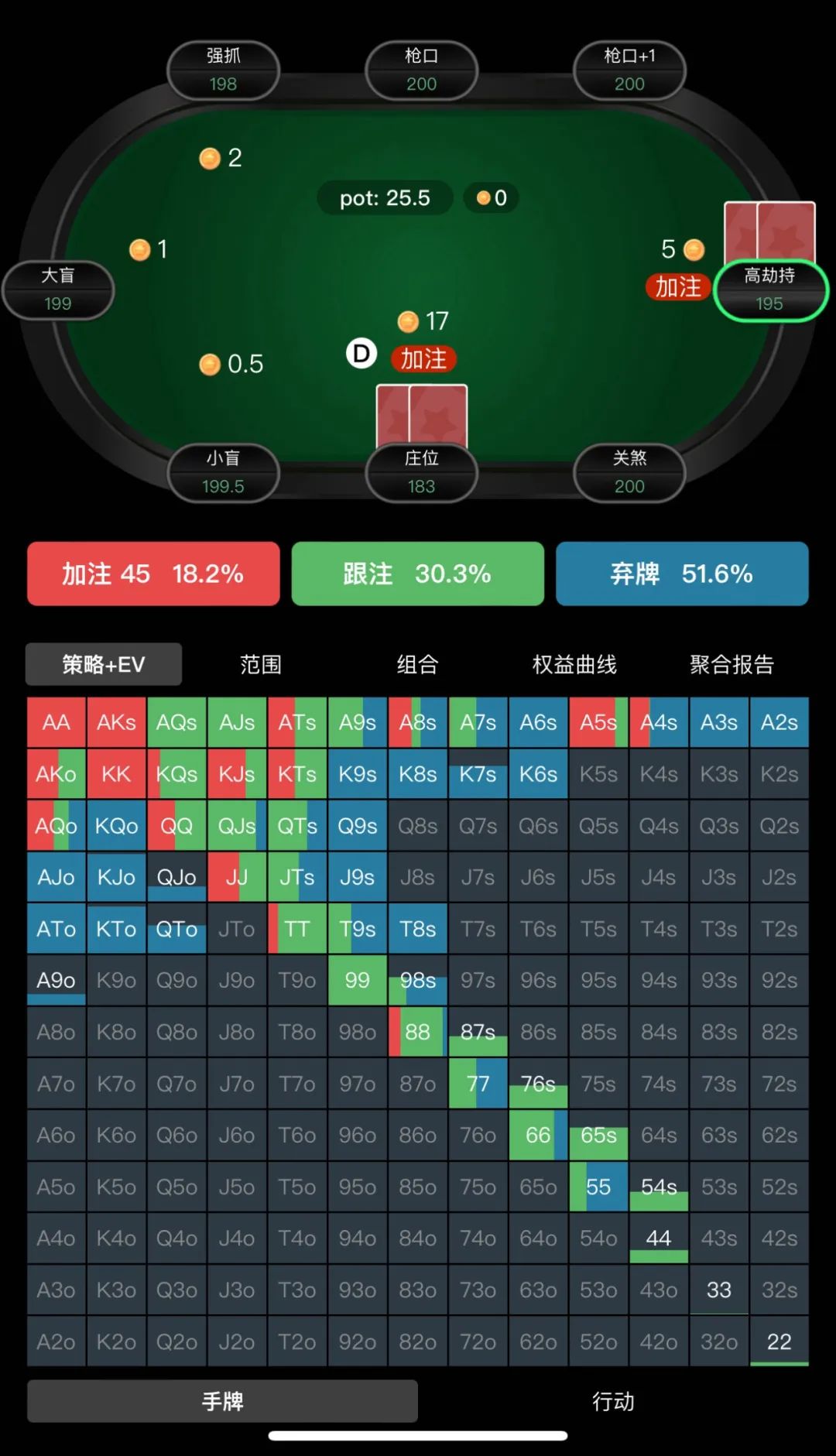836x1456 pixels.
Task: Tap the 枪口 player seat
Action: point(421,70)
